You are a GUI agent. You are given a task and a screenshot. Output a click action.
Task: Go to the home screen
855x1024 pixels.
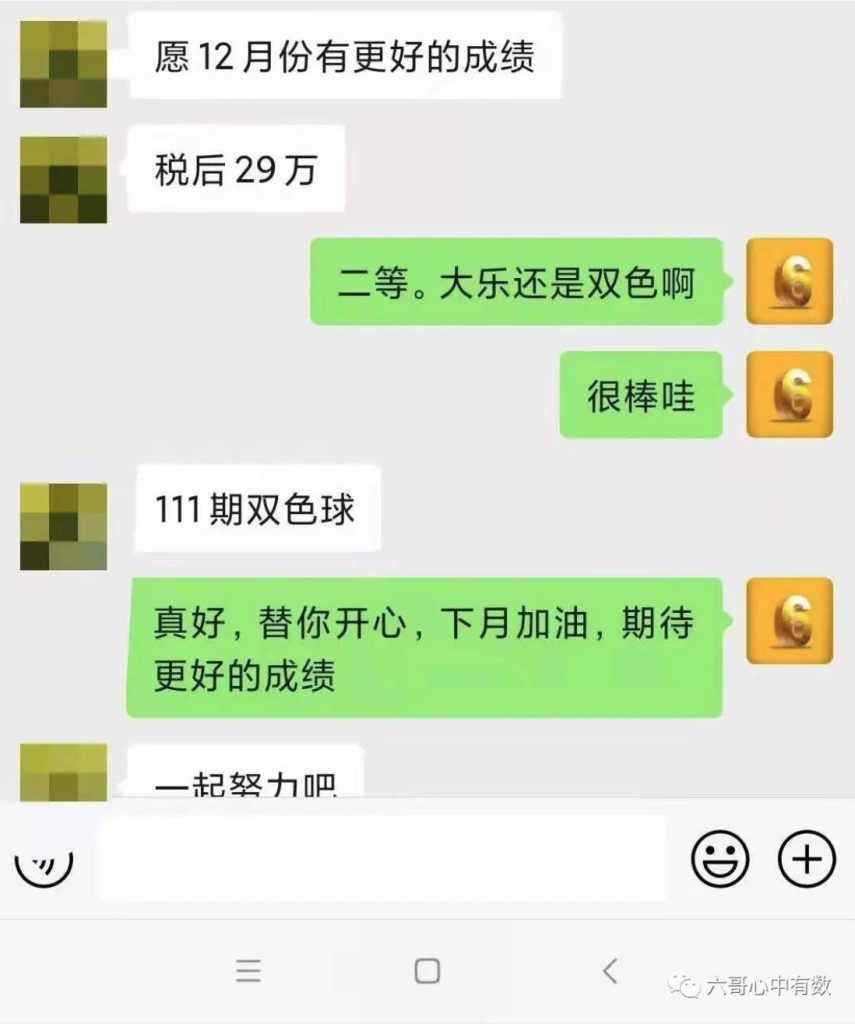point(427,970)
